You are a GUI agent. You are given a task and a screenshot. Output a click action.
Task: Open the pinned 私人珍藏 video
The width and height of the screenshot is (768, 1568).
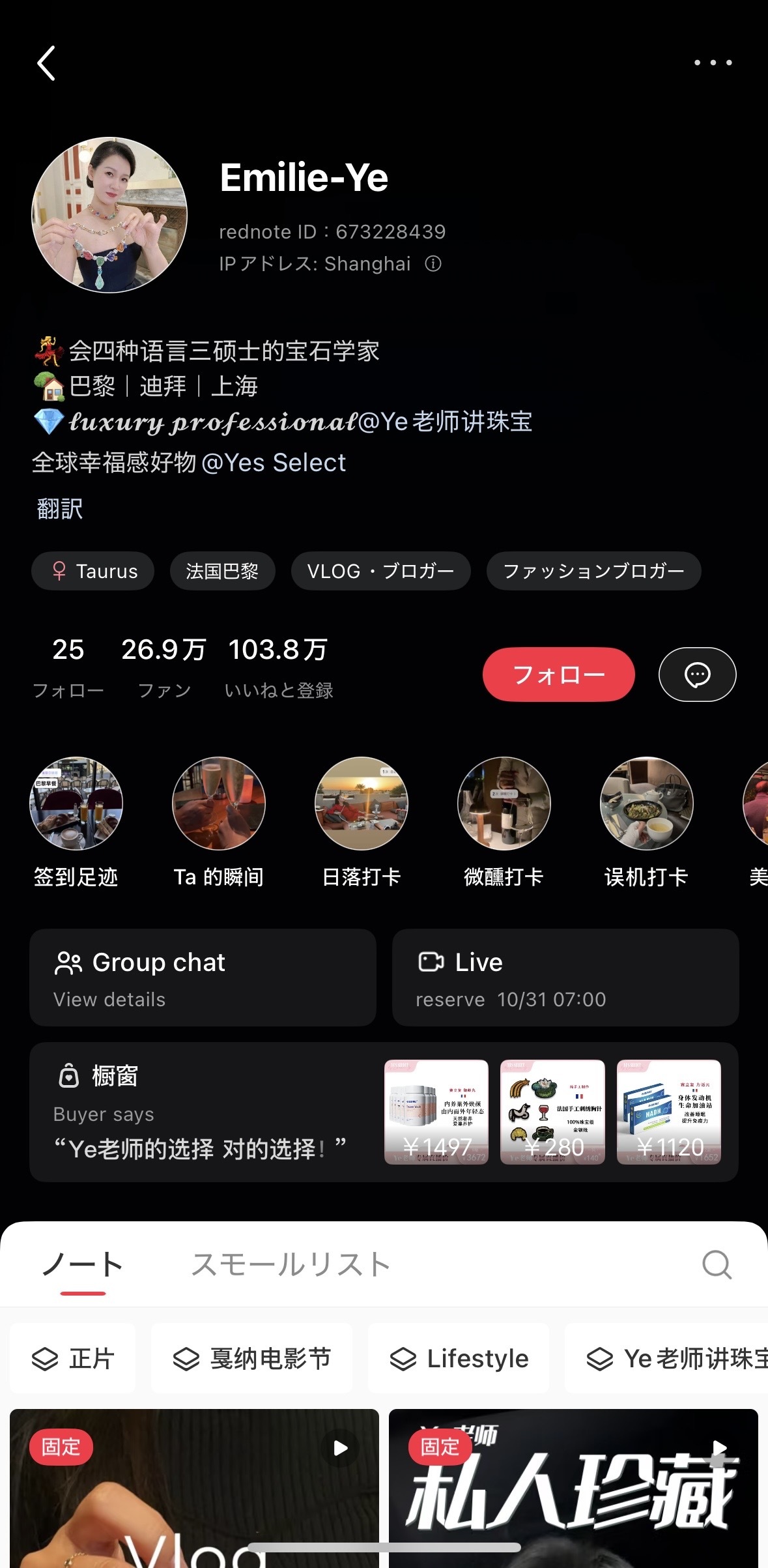573,1492
